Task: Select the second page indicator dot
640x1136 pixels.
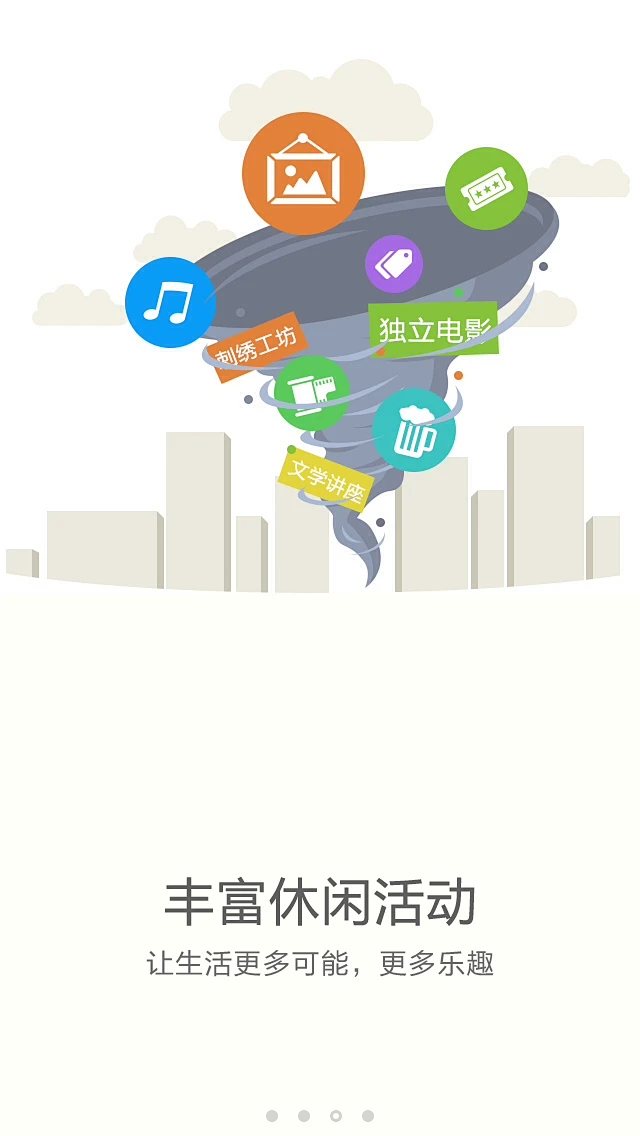Action: click(x=304, y=1116)
